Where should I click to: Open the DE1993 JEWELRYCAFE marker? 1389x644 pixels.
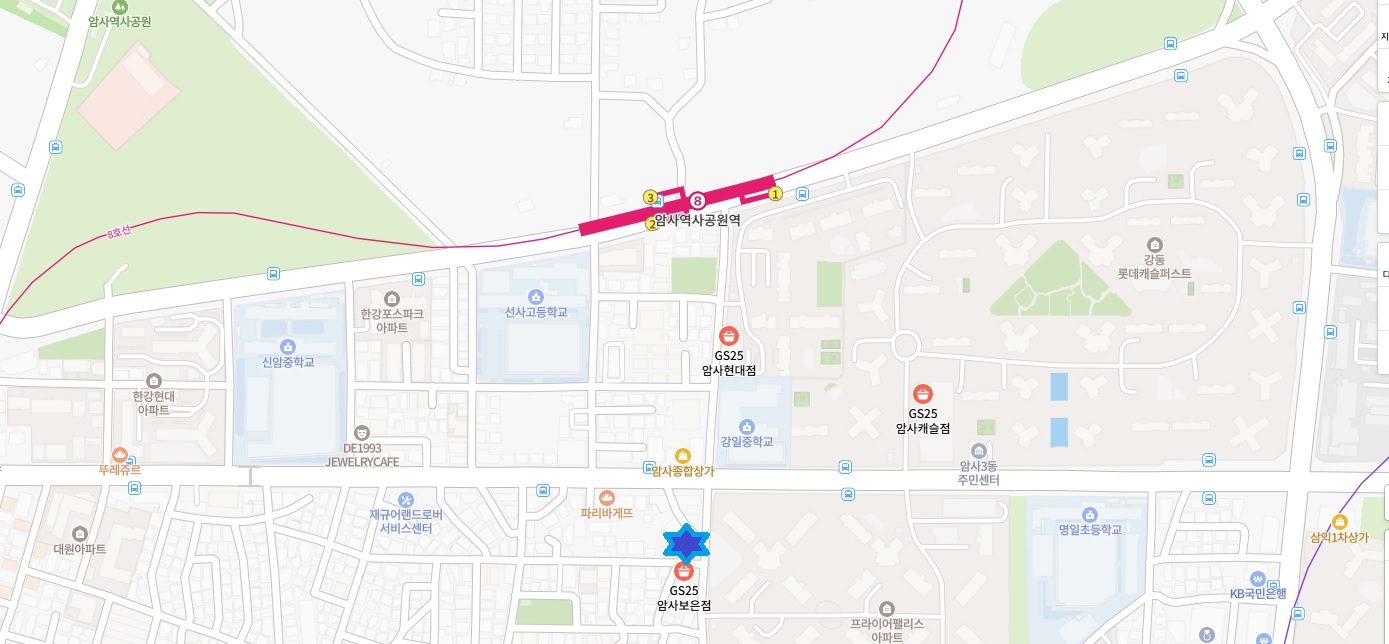362,433
